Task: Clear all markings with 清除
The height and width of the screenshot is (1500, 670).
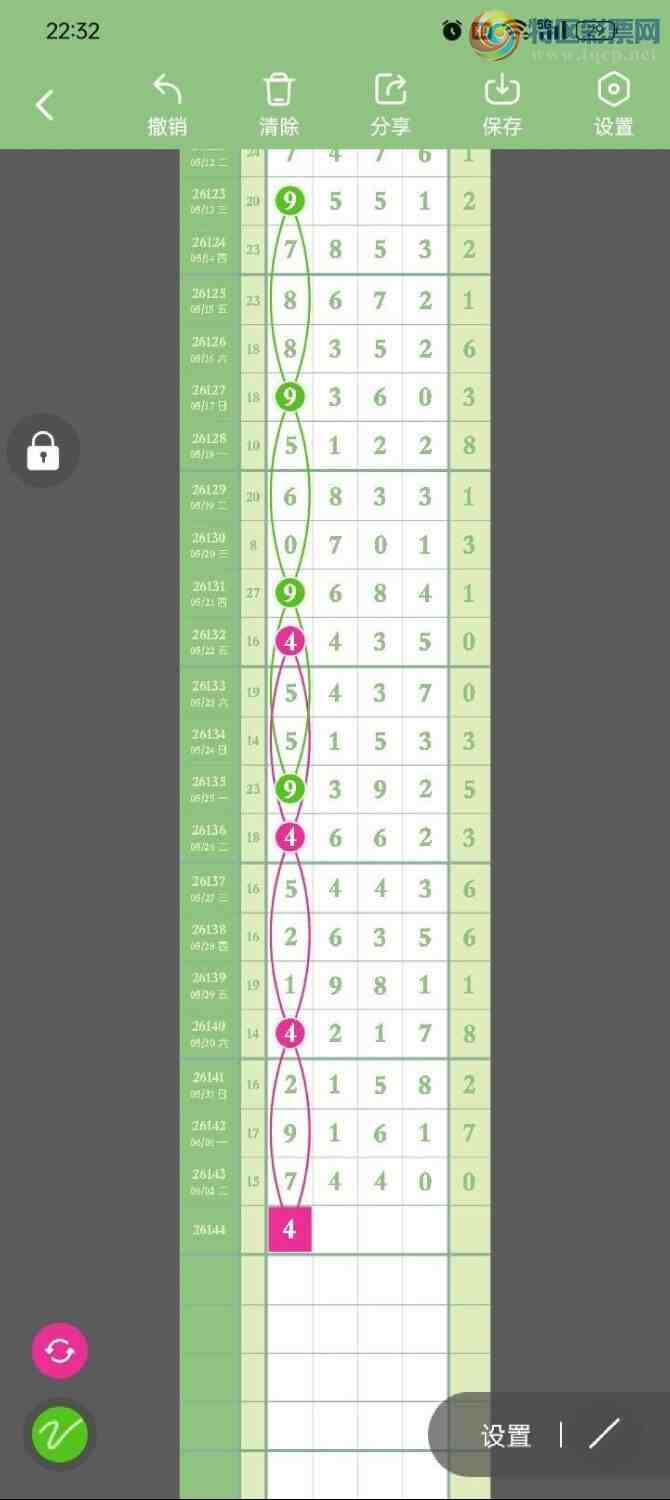Action: 279,105
